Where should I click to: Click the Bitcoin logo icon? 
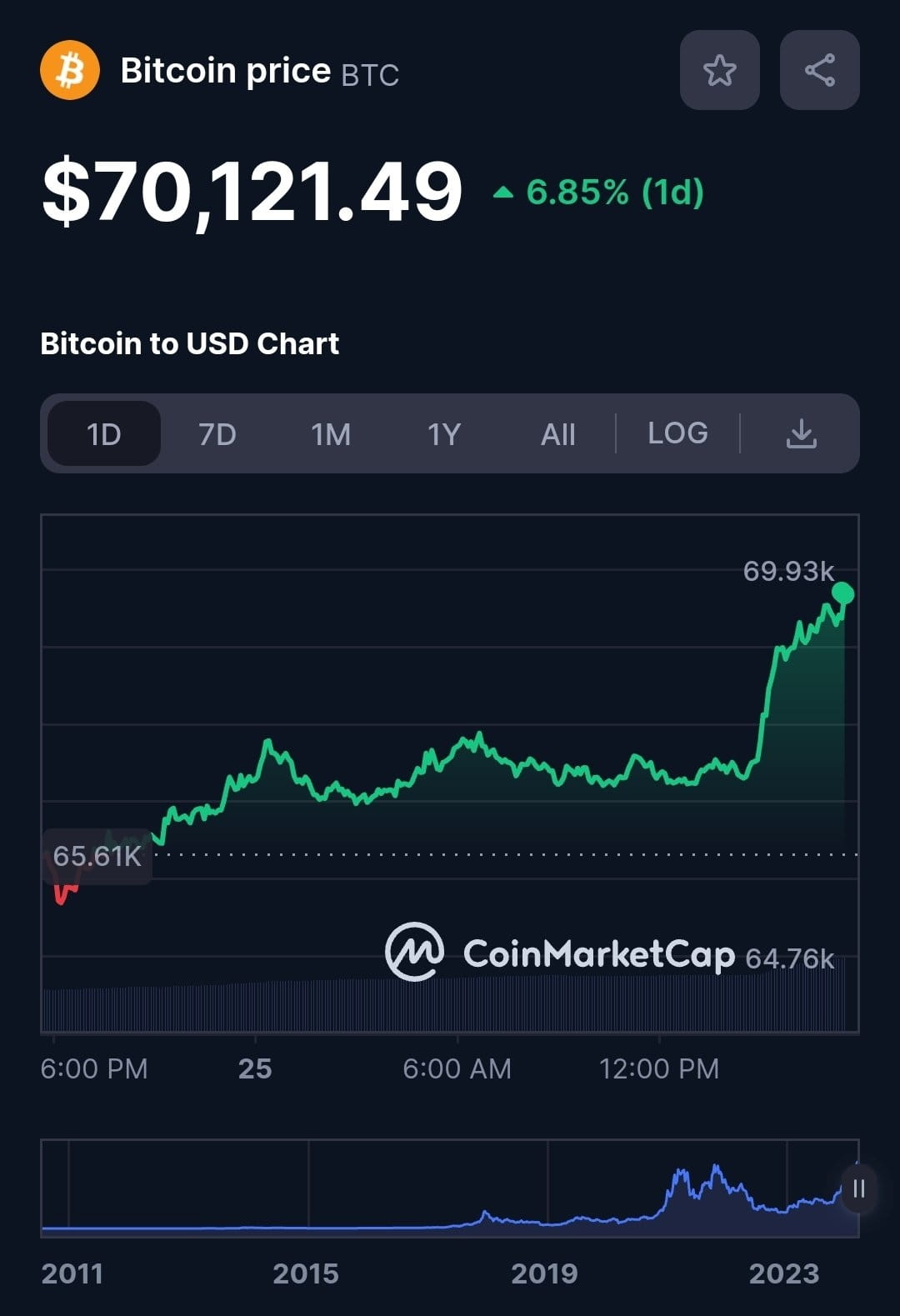click(70, 70)
